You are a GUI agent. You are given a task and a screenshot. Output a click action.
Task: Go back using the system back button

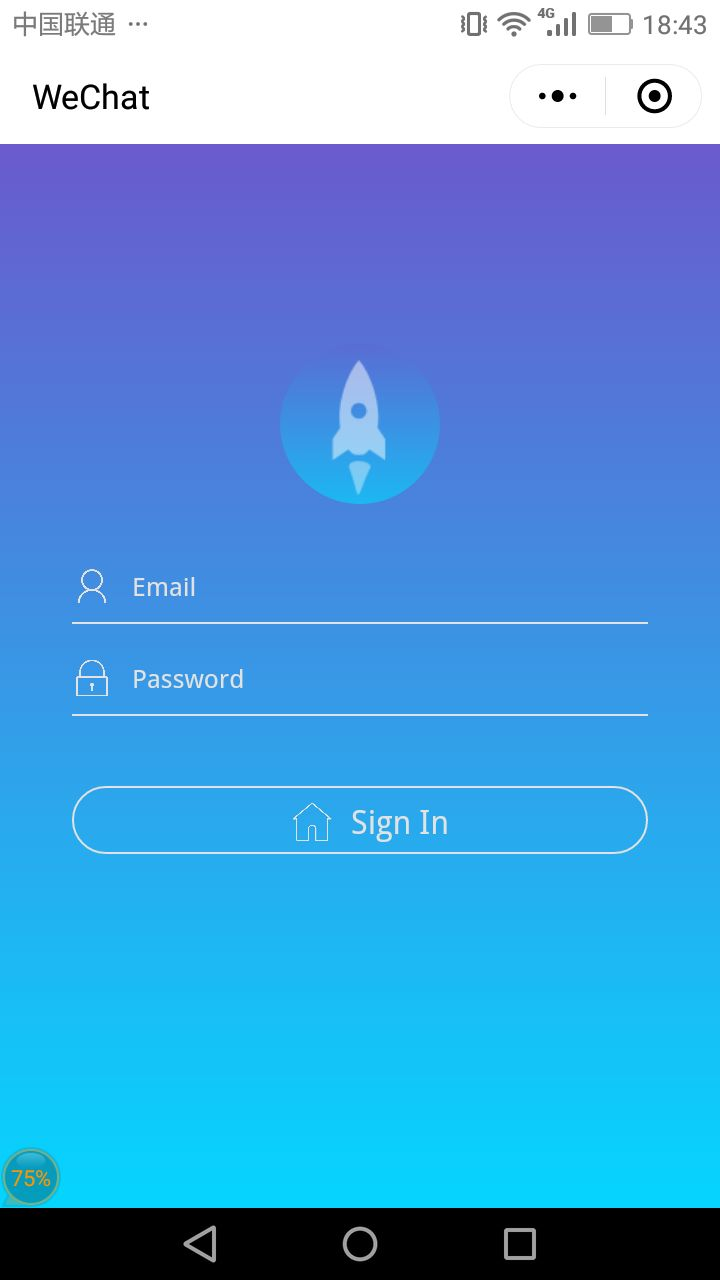(x=200, y=1244)
